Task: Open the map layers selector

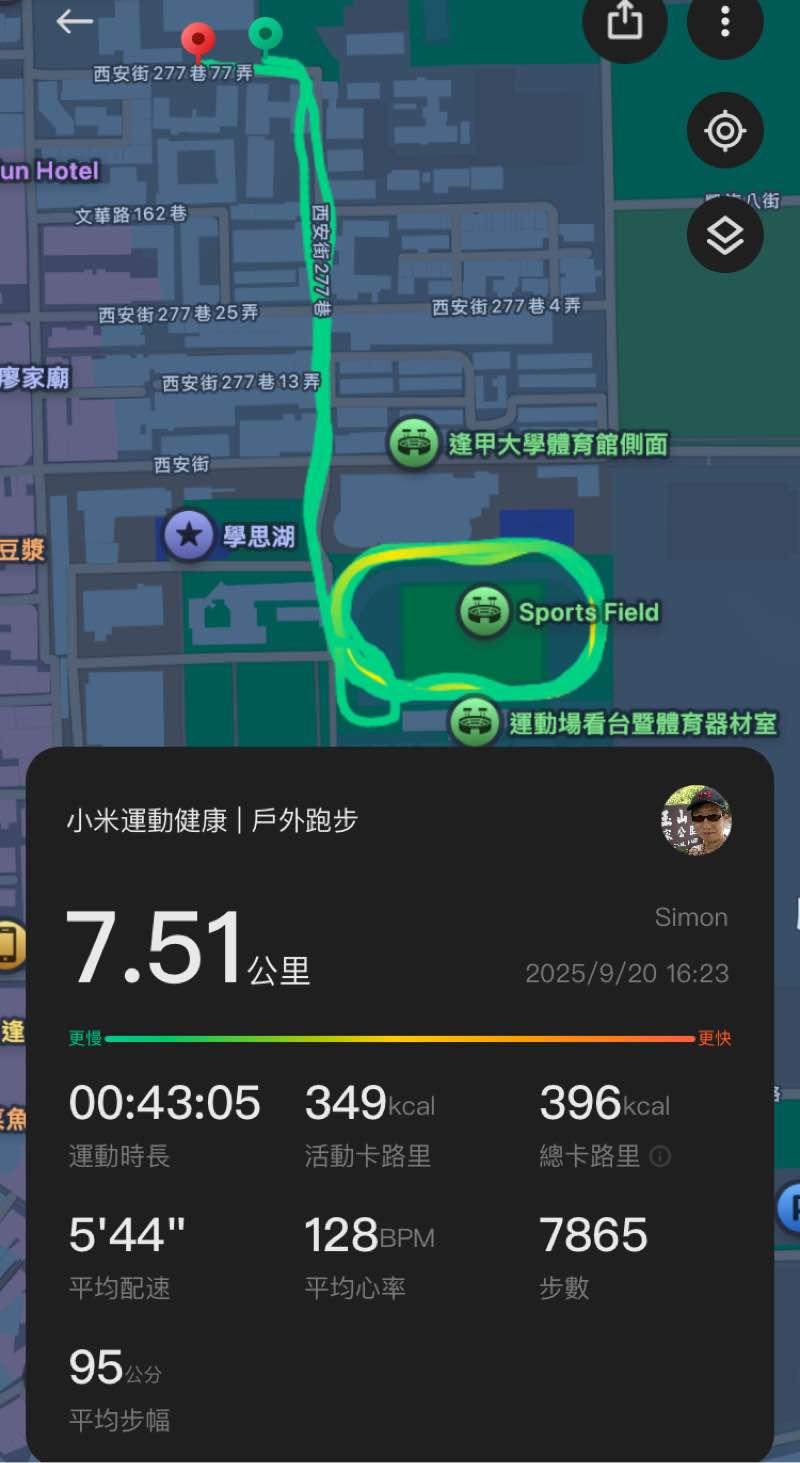Action: tap(725, 235)
